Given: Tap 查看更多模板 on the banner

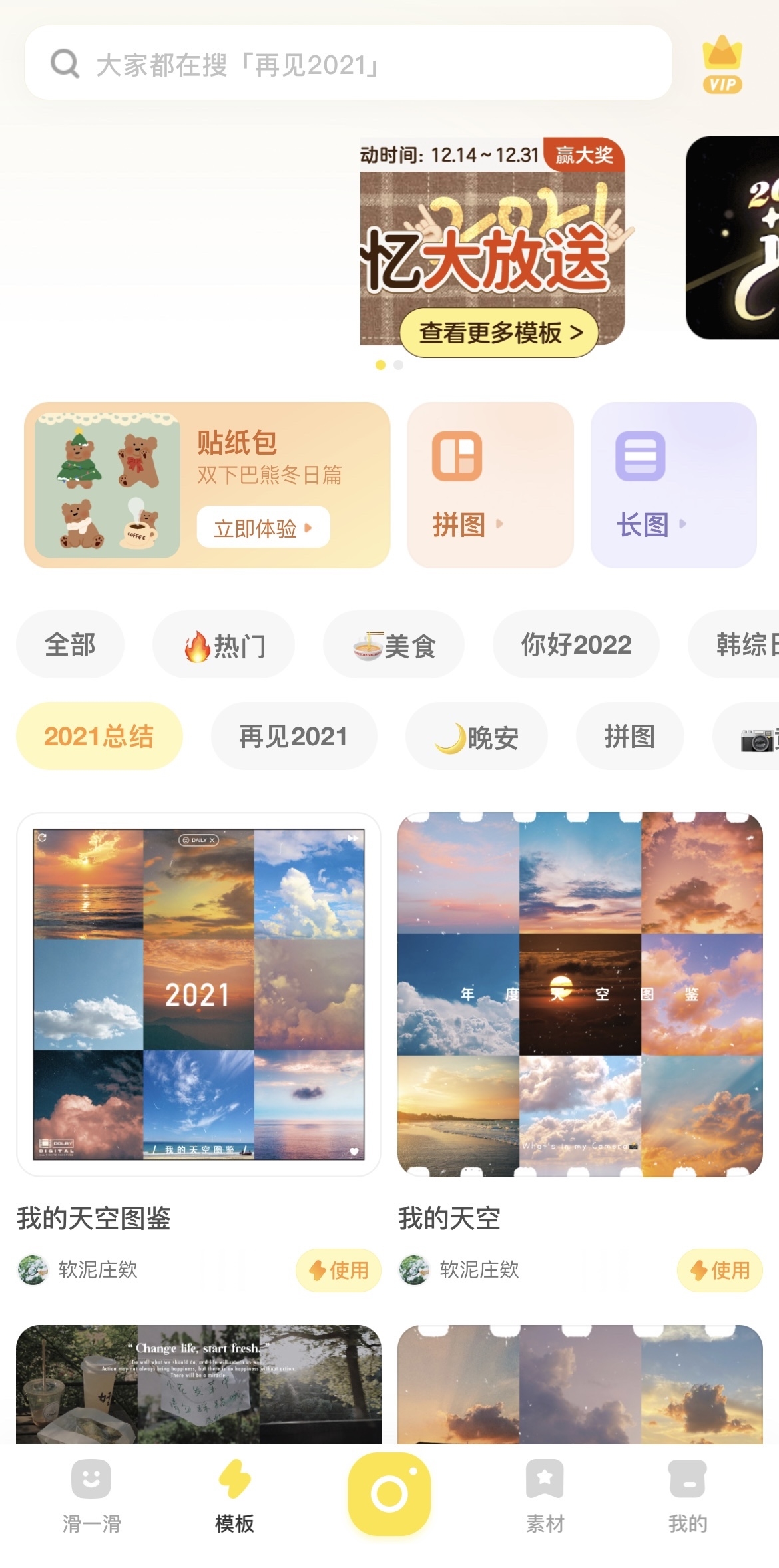Looking at the screenshot, I should tap(499, 332).
